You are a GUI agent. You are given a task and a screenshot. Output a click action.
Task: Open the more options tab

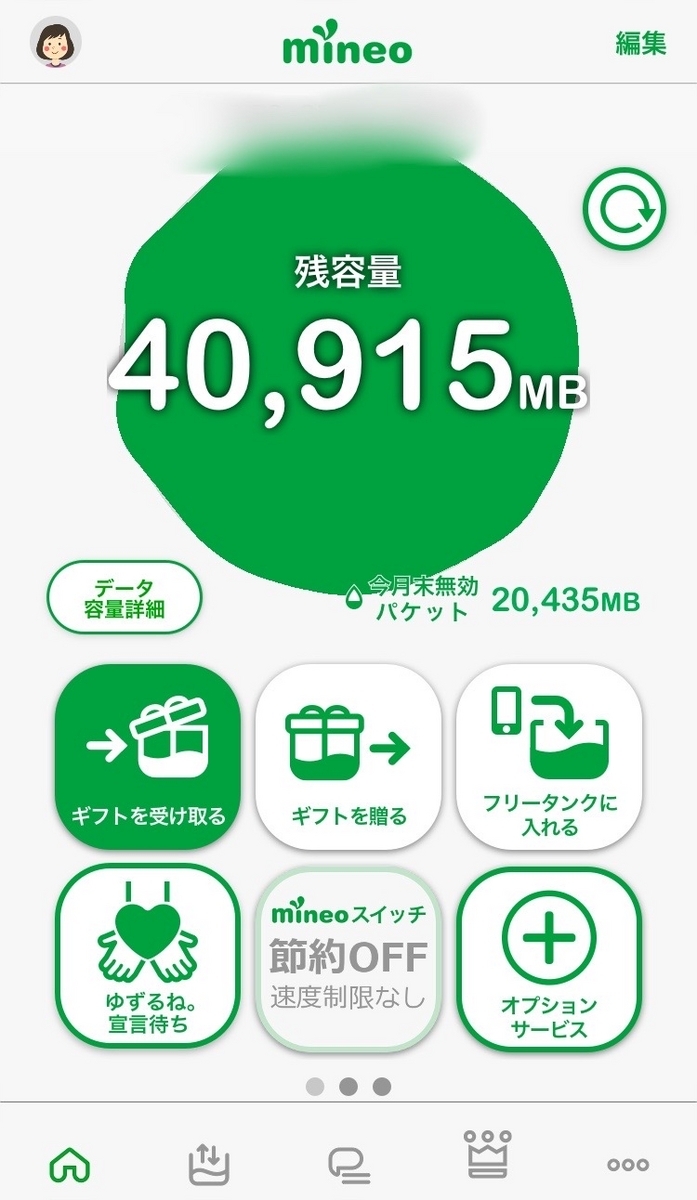[x=627, y=1165]
